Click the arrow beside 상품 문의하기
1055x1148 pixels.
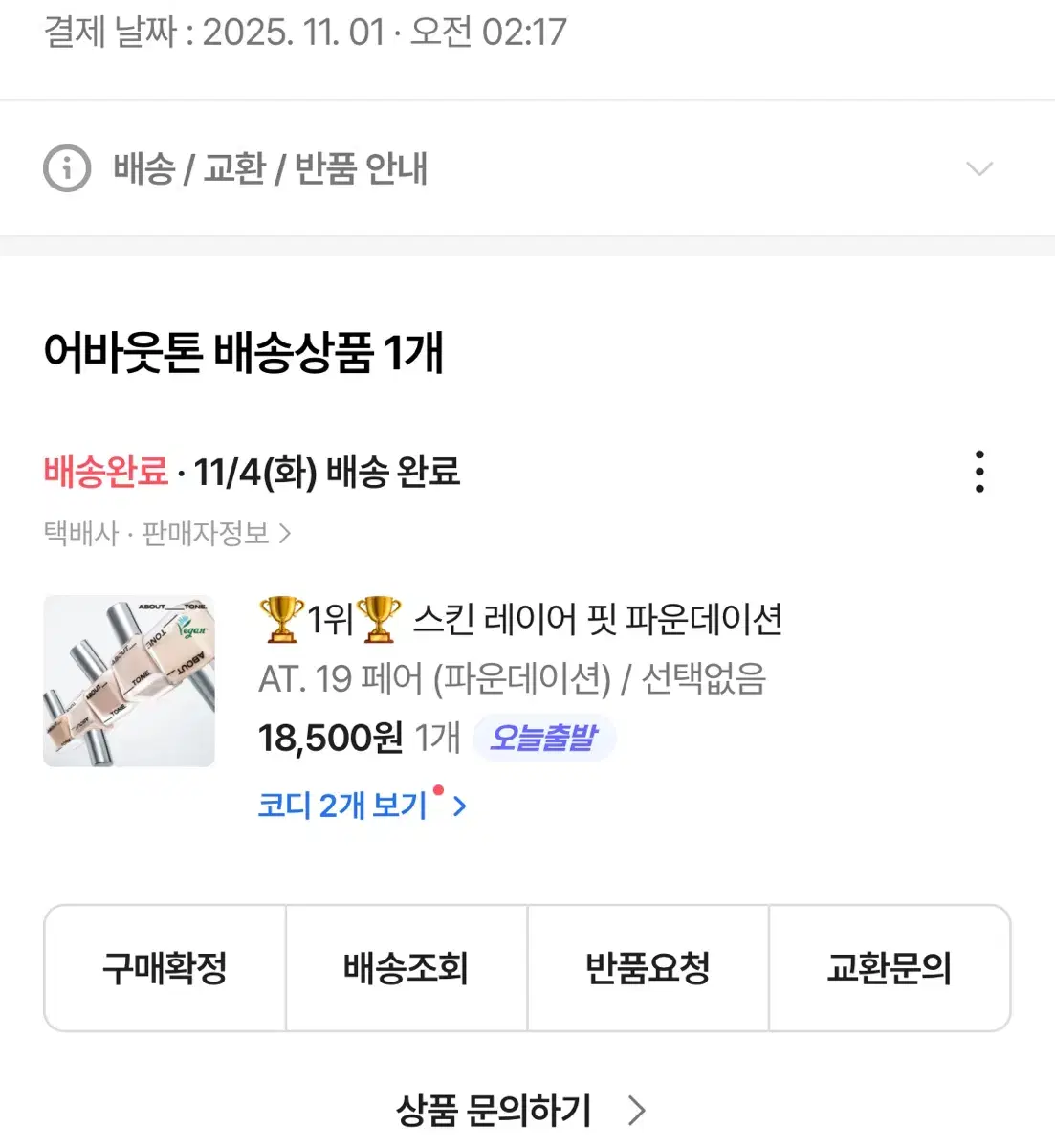(x=634, y=1109)
